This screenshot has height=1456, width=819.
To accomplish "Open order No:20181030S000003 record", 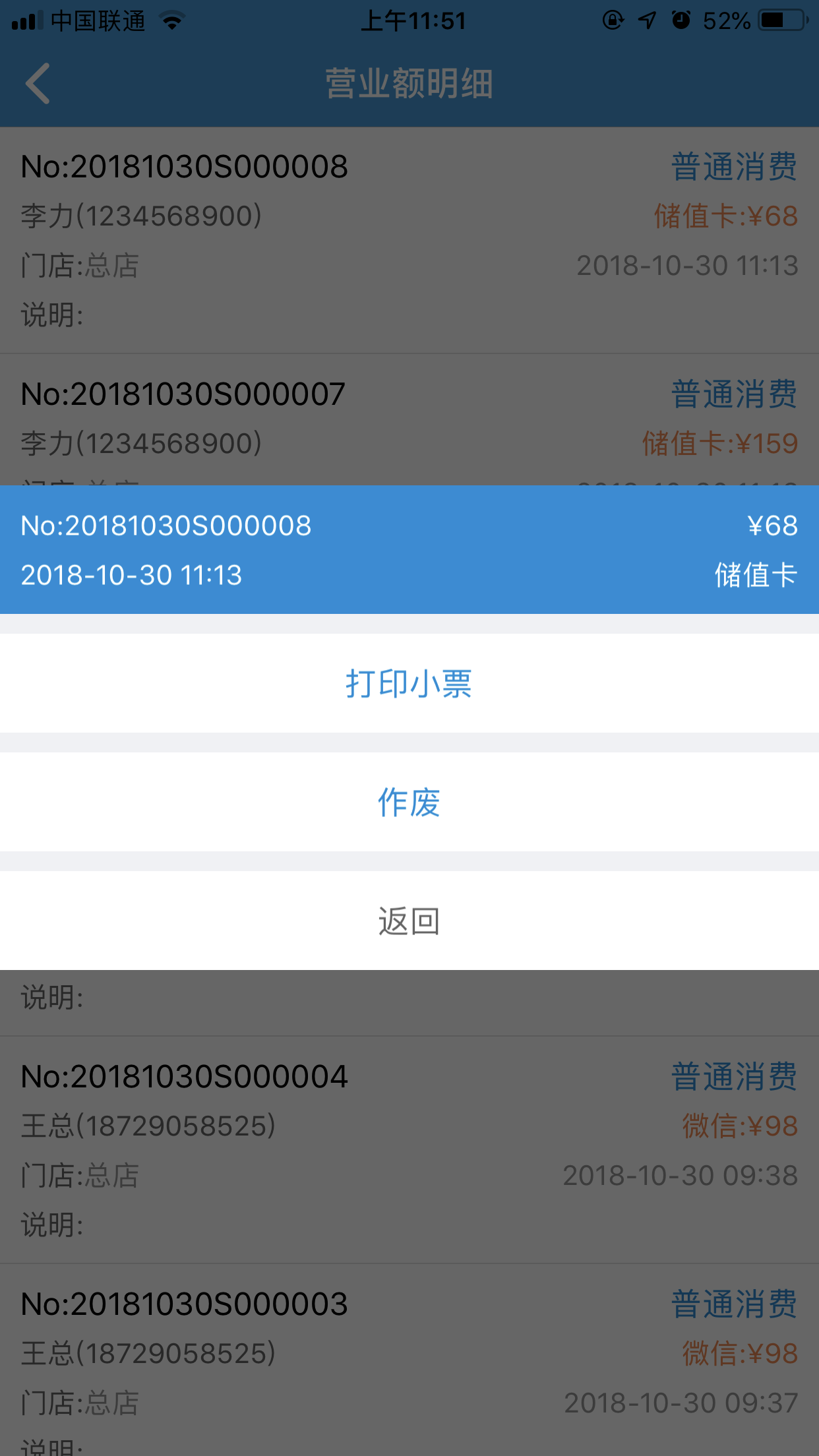I will pyautogui.click(x=409, y=1360).
